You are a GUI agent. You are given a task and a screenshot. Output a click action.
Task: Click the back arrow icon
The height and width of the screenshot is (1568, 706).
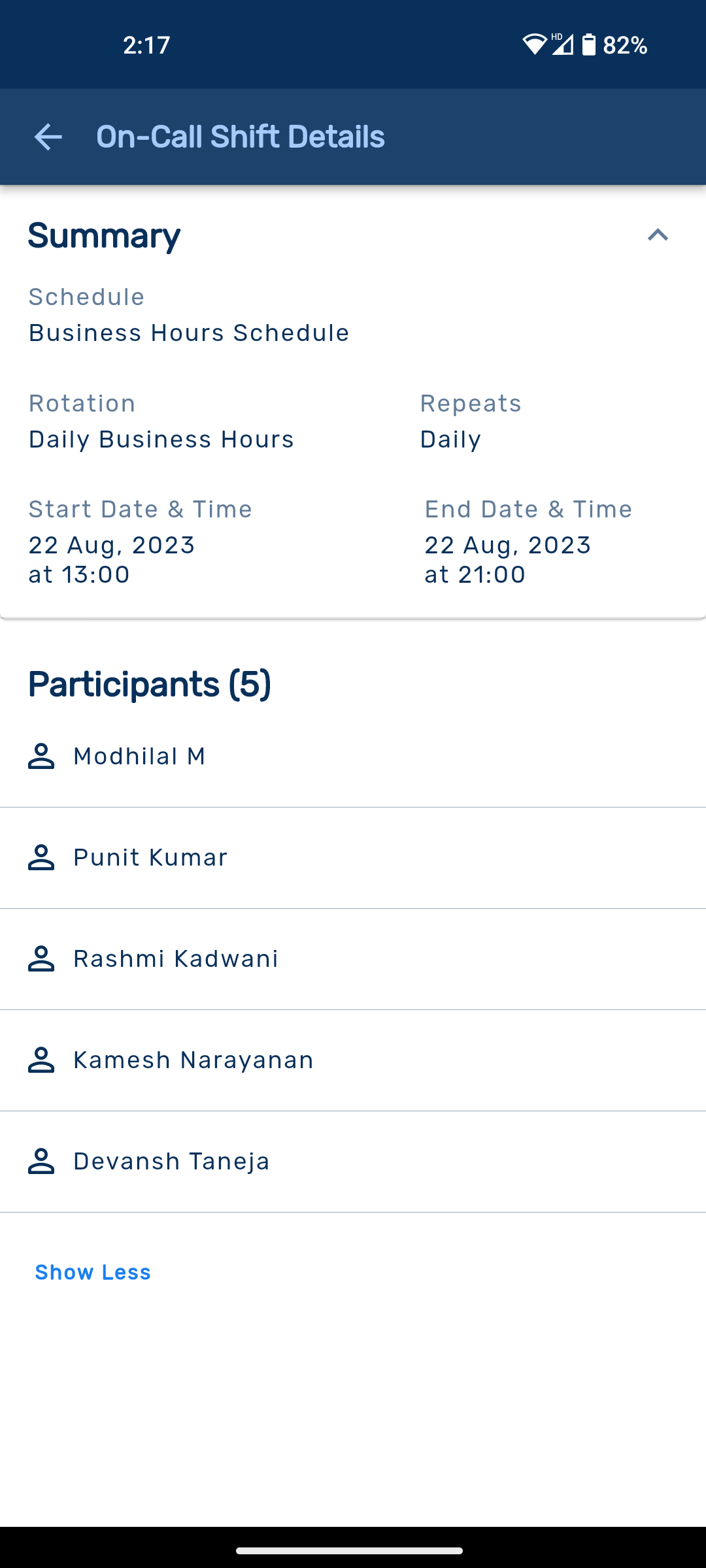click(x=47, y=137)
